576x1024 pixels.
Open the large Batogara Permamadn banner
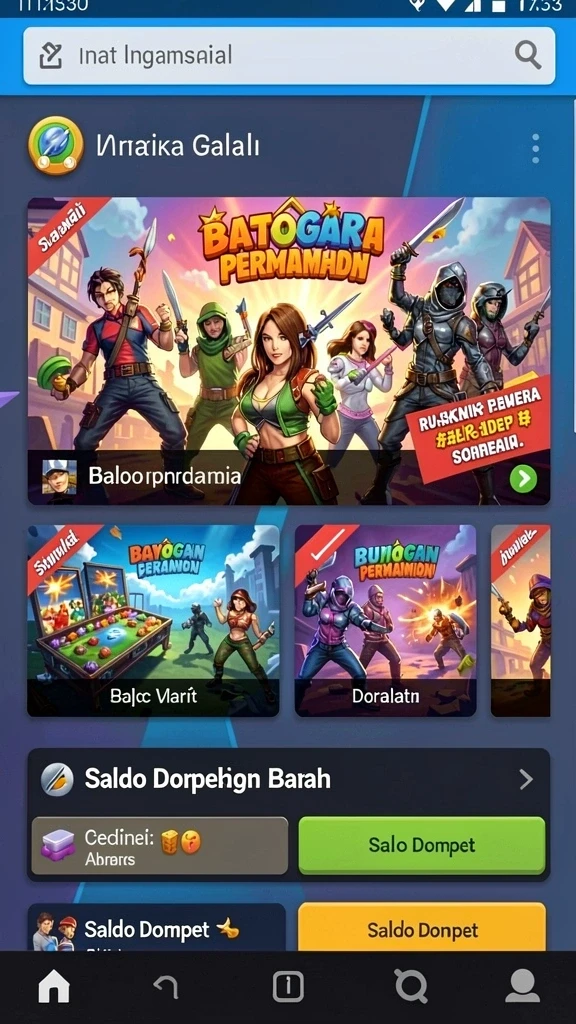(289, 351)
